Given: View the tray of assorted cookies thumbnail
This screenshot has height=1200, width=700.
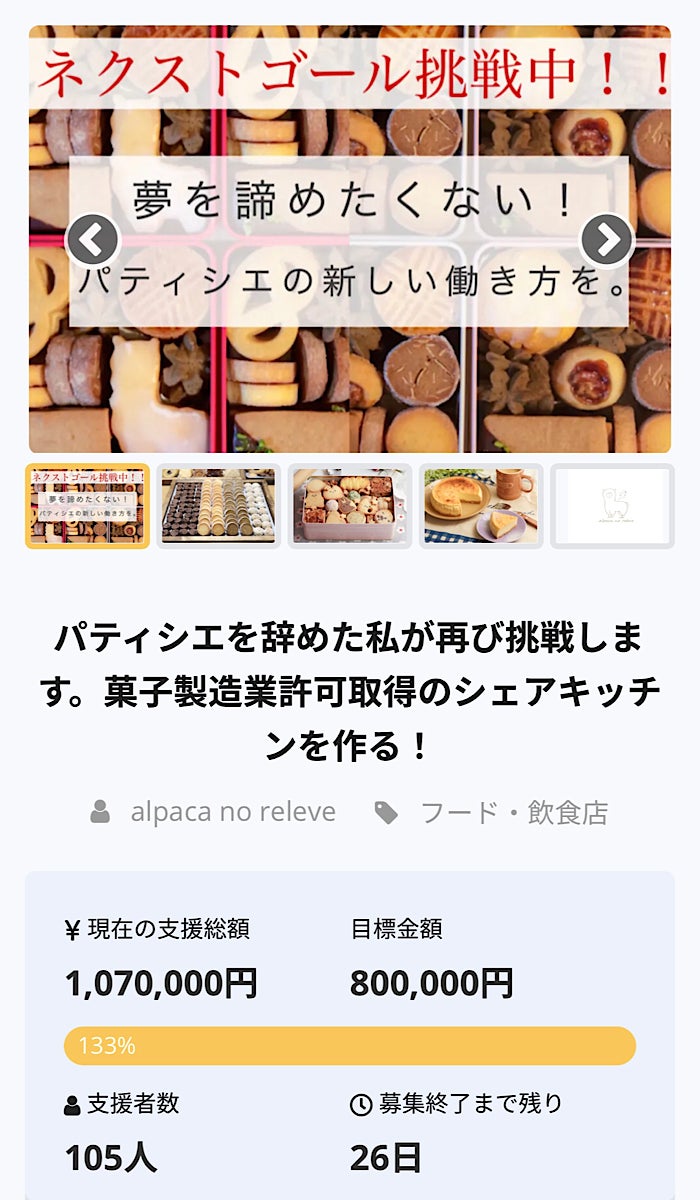Looking at the screenshot, I should pyautogui.click(x=218, y=506).
